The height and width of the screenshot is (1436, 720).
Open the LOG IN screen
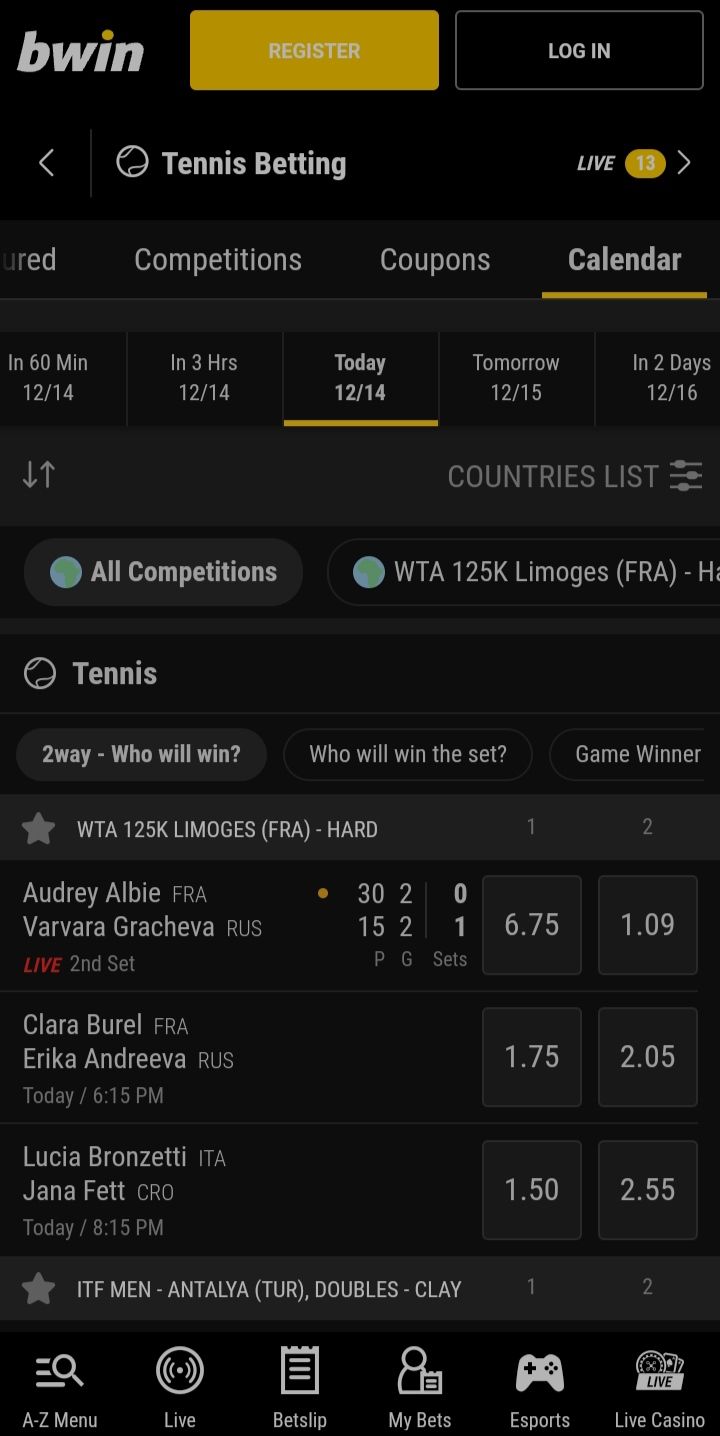pyautogui.click(x=579, y=51)
